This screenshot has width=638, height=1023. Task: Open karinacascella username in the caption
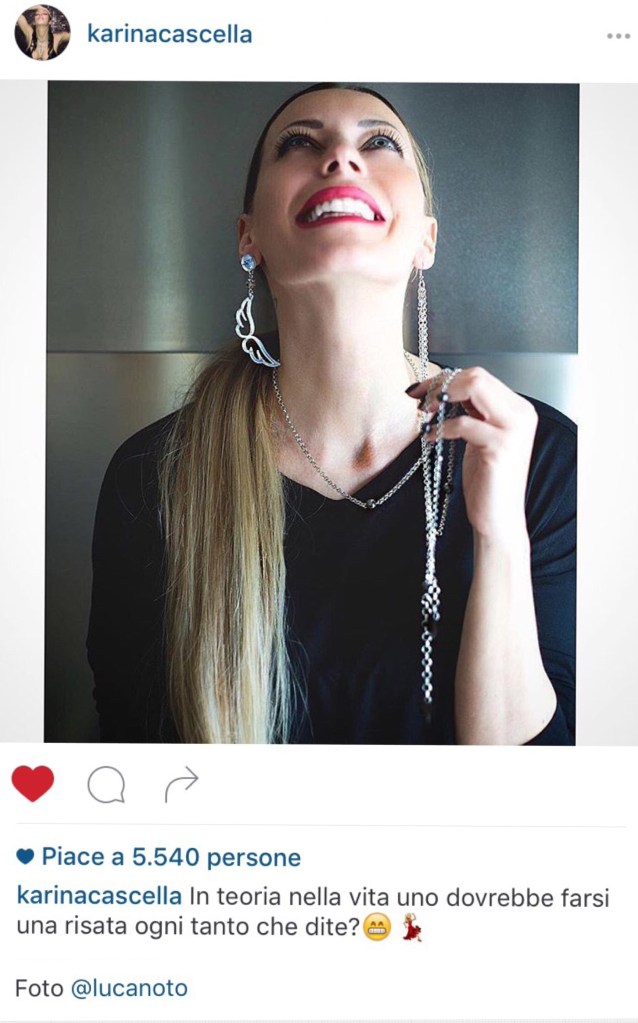(x=98, y=895)
